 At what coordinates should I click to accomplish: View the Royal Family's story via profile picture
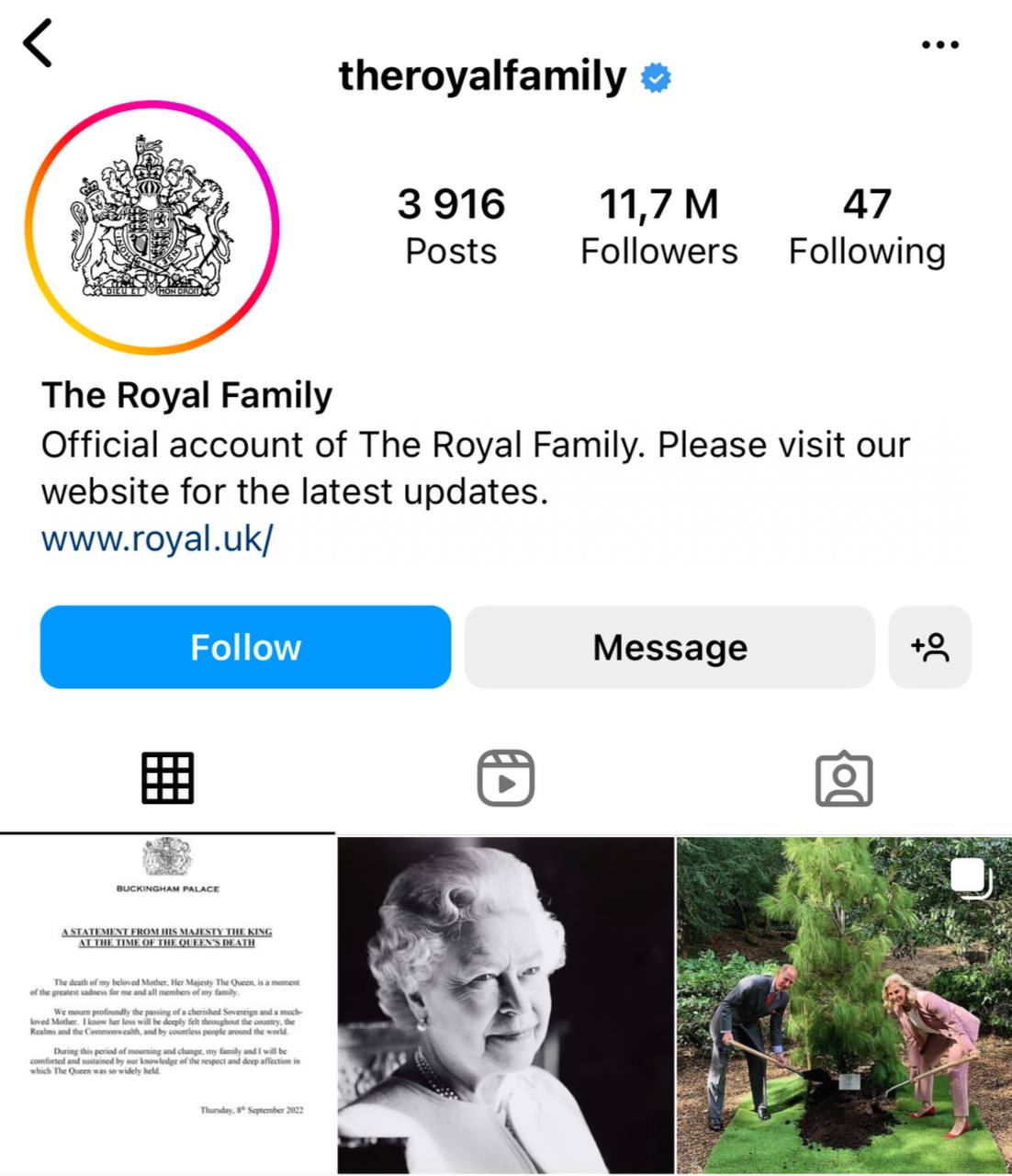point(152,227)
